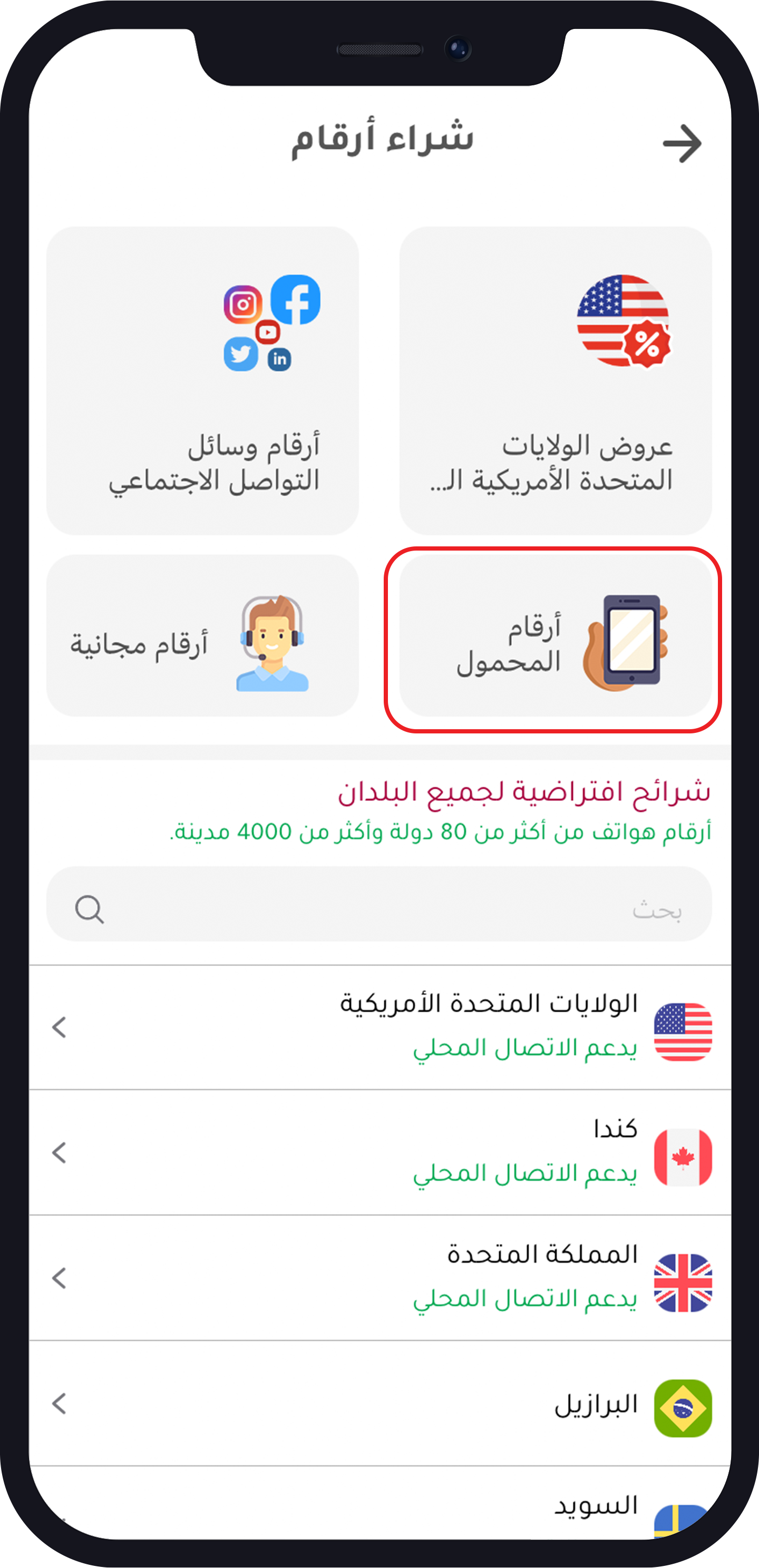Open social media numbers card
This screenshot has height=1568, width=759.
[x=202, y=381]
